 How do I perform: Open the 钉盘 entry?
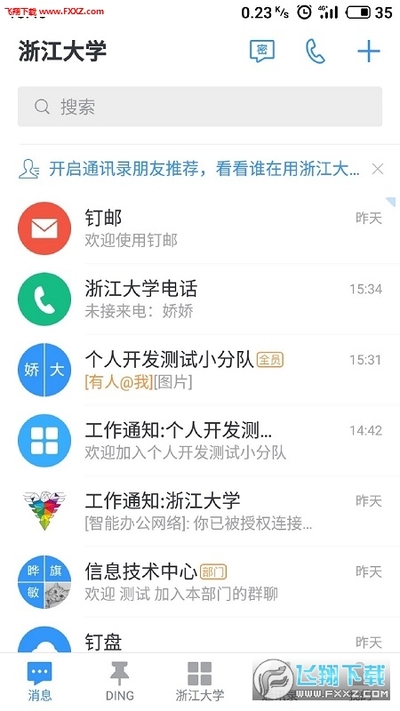click(x=200, y=635)
